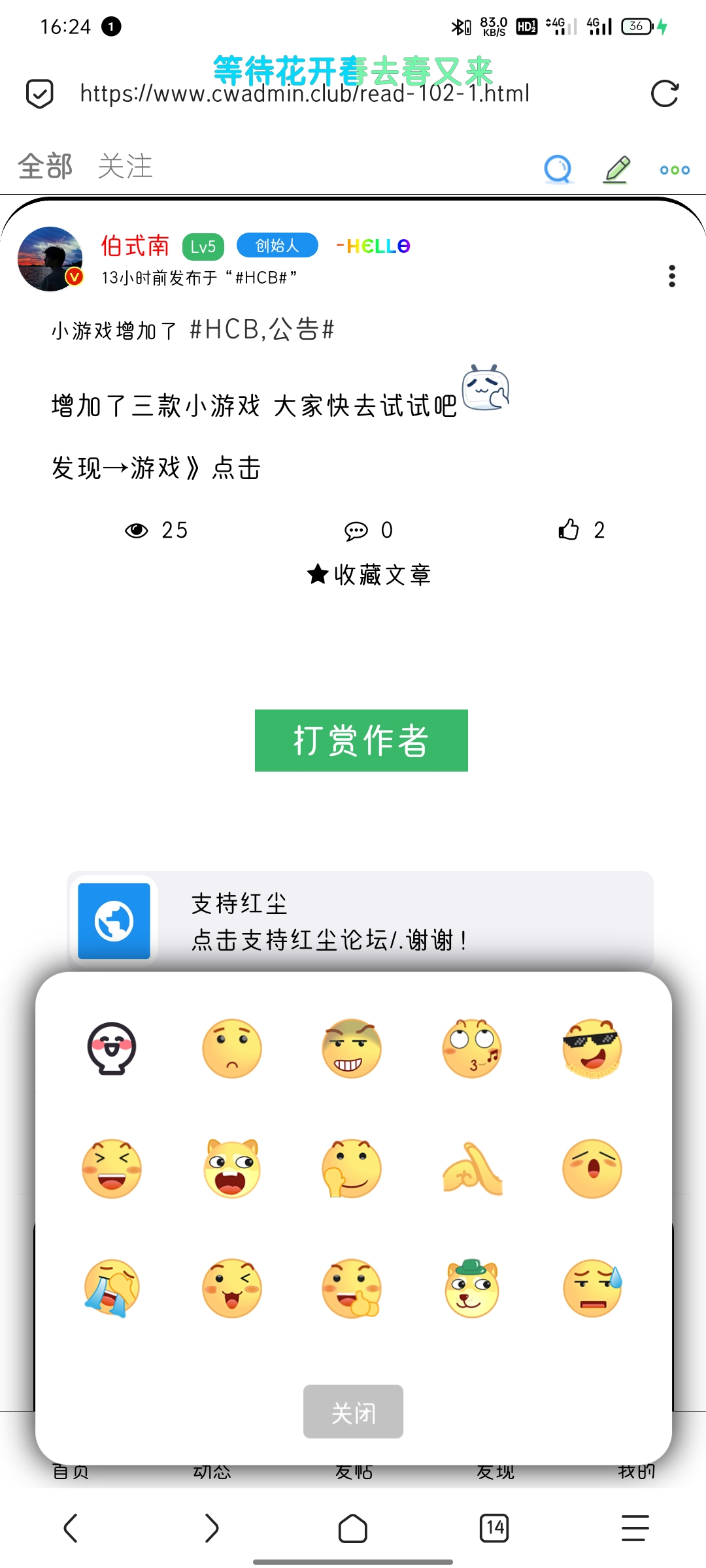The image size is (706, 1568).
Task: Reload the page with the refresh icon
Action: coord(665,94)
